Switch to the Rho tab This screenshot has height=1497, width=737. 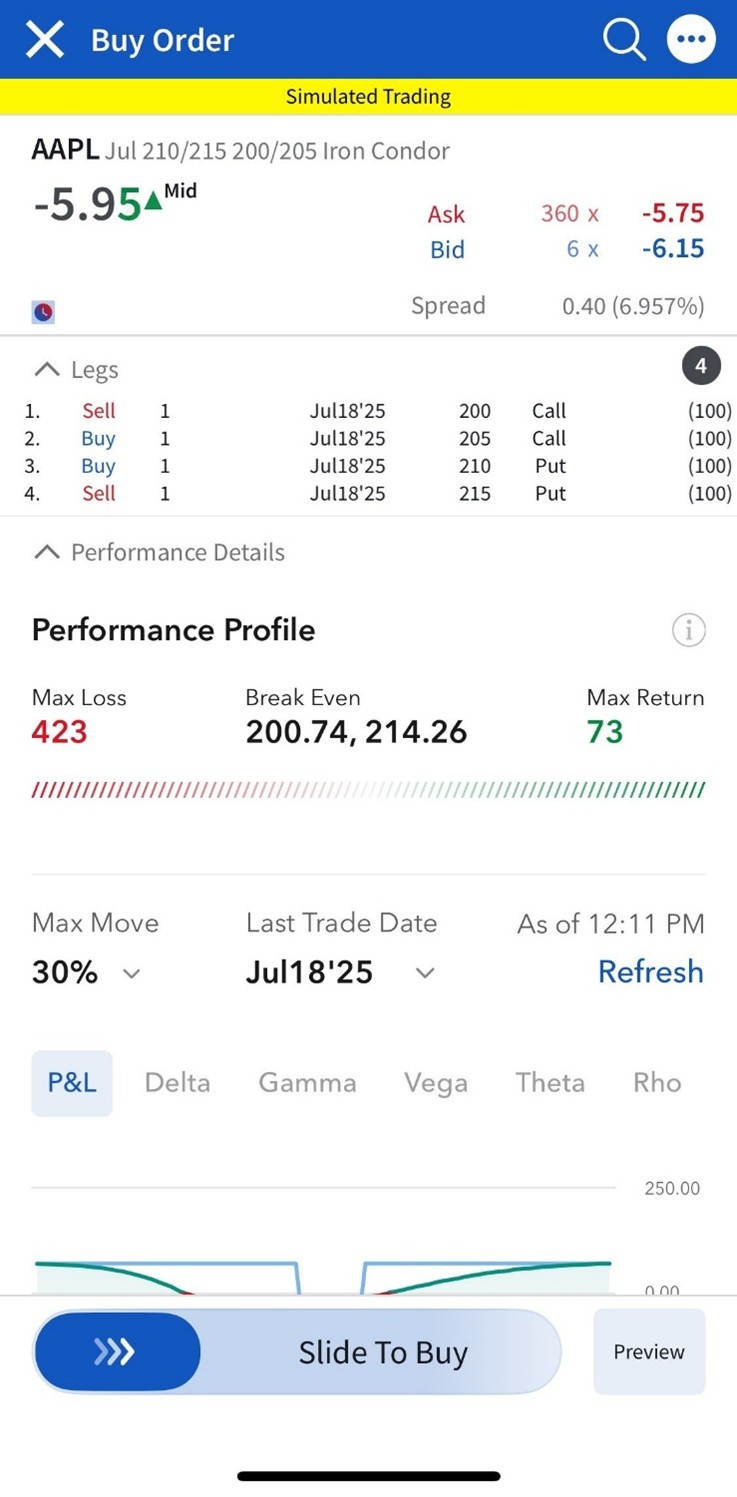click(x=657, y=1083)
